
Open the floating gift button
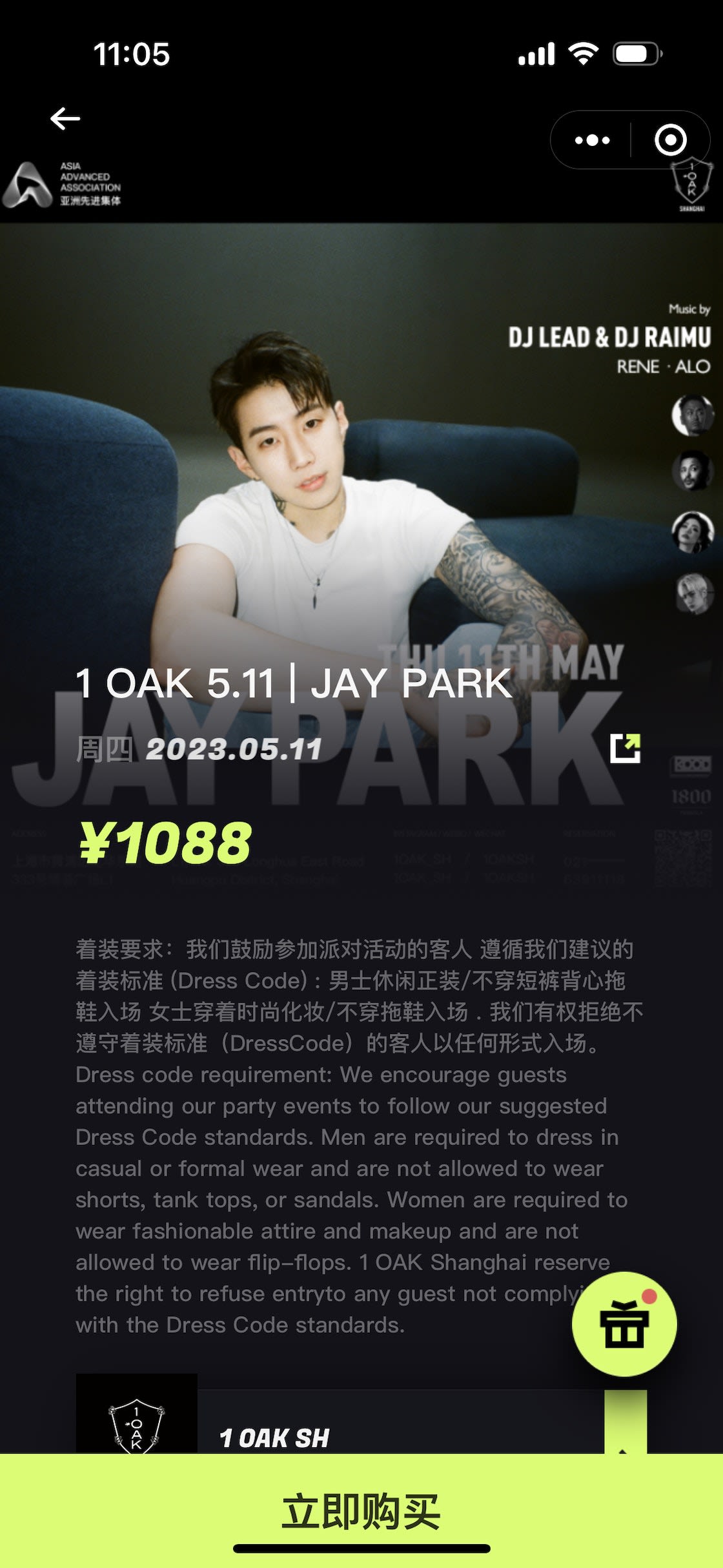point(624,1324)
